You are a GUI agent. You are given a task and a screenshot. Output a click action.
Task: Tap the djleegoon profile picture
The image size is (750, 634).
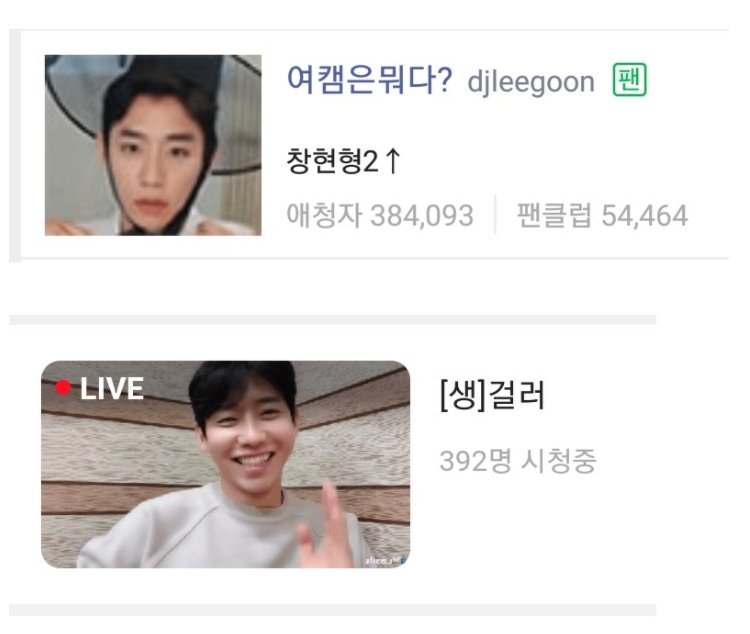pos(153,145)
